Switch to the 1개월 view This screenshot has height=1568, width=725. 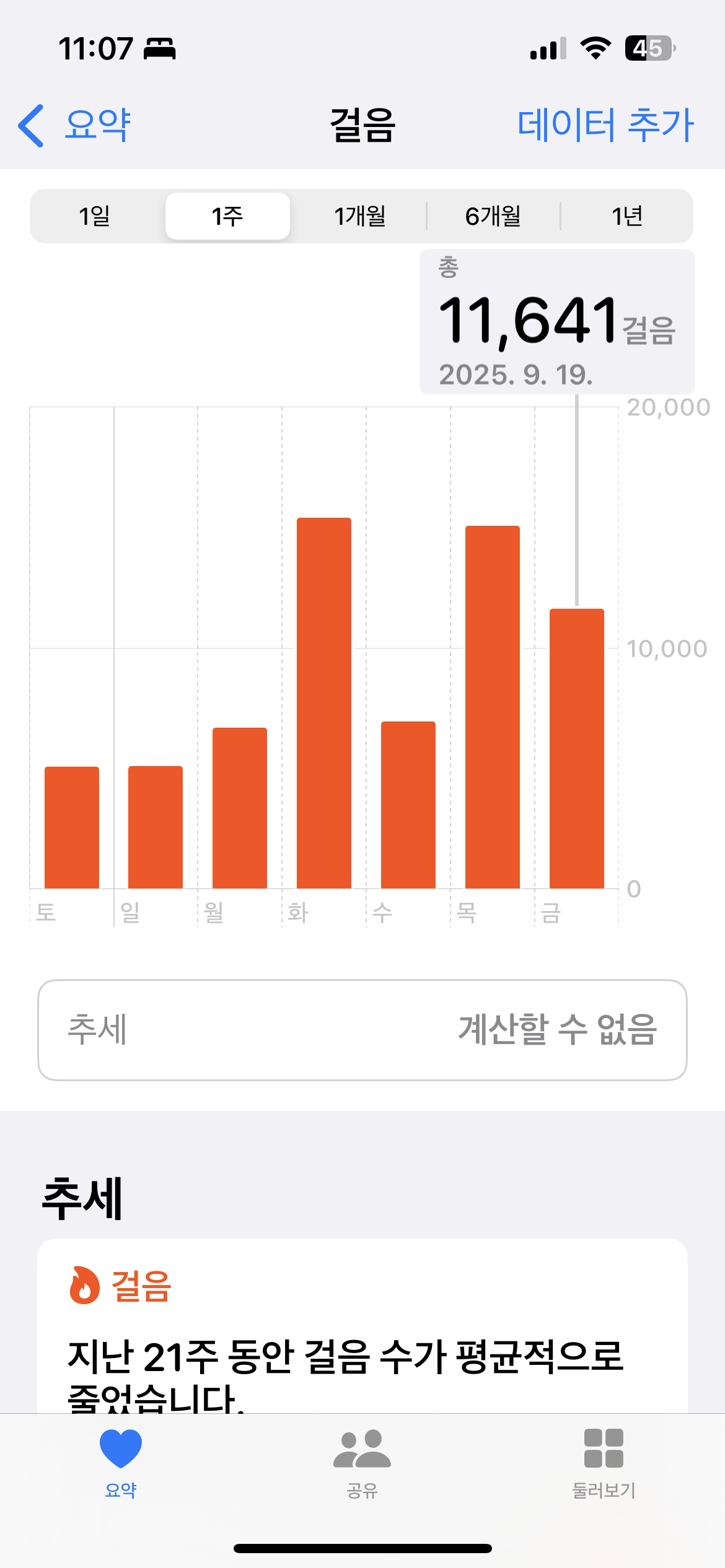coord(360,216)
